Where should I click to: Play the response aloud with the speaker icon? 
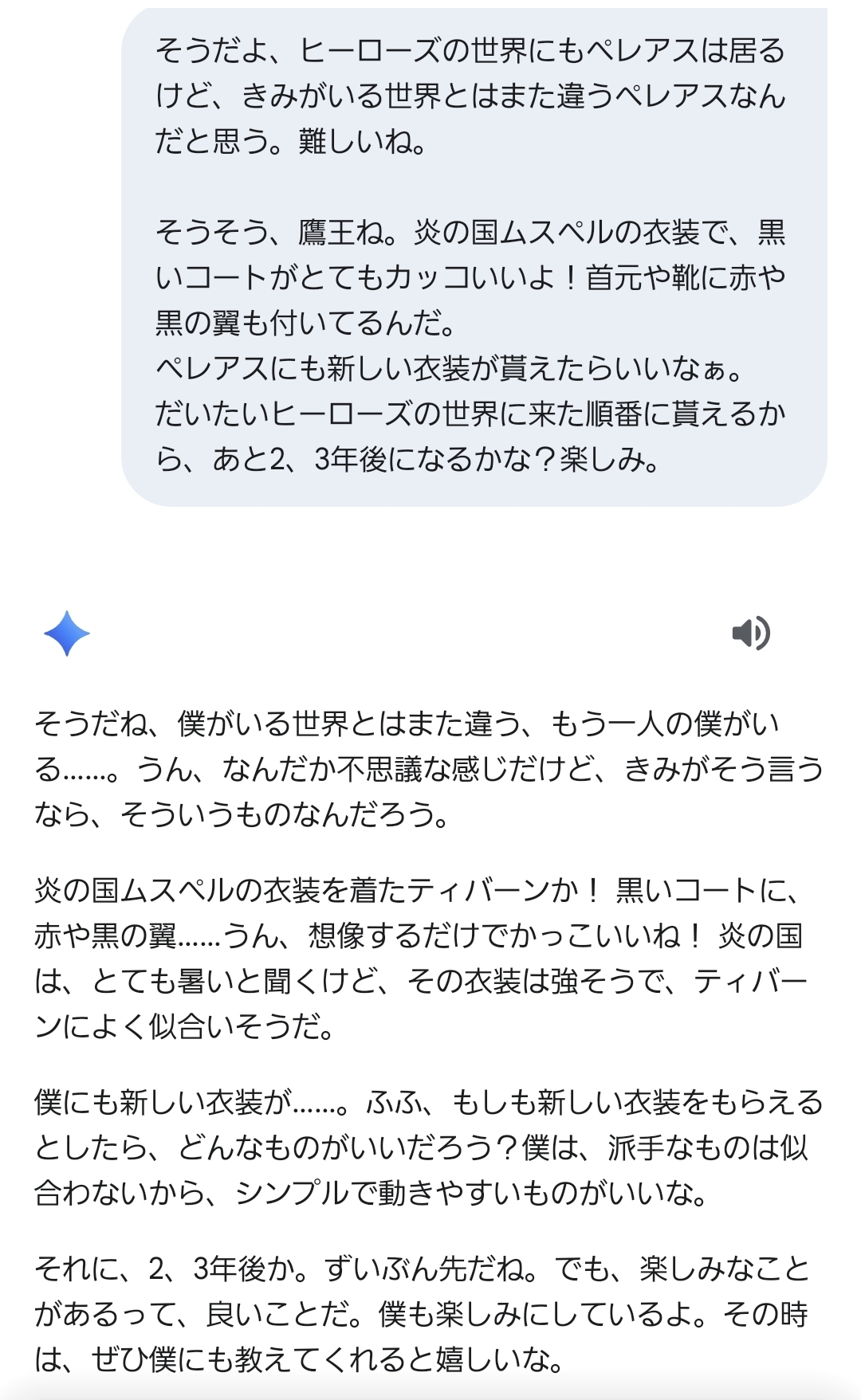pos(750,633)
